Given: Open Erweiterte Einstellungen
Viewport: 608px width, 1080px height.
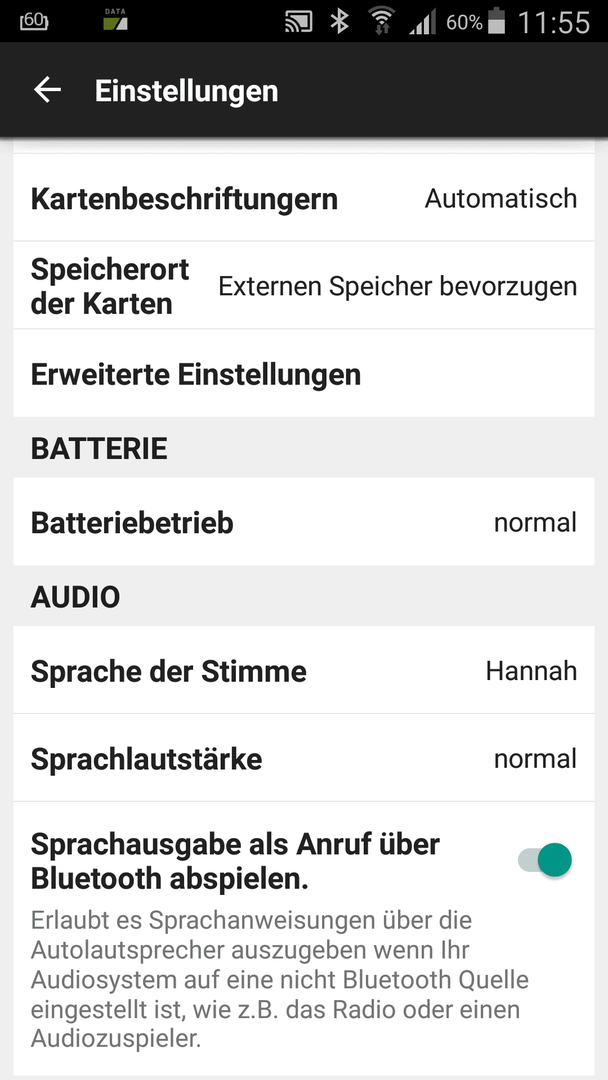Looking at the screenshot, I should pos(304,373).
